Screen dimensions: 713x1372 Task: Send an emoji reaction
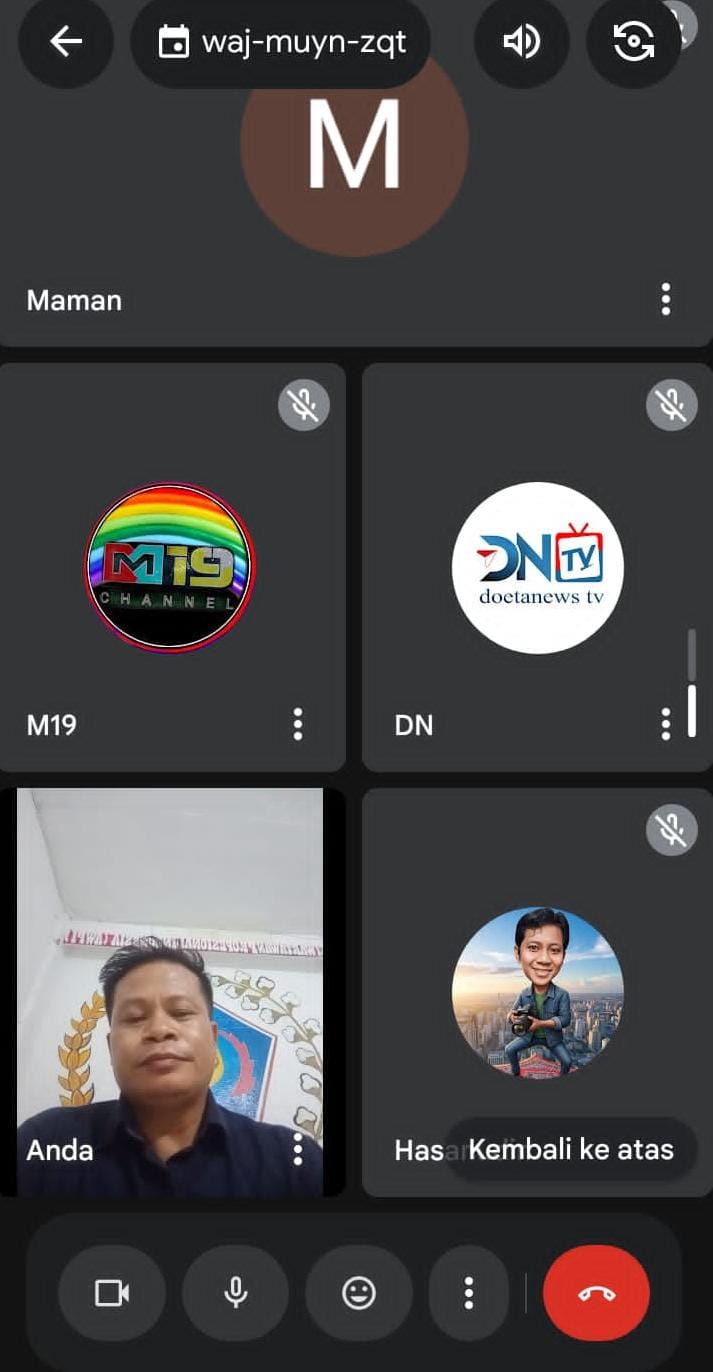[x=359, y=1293]
